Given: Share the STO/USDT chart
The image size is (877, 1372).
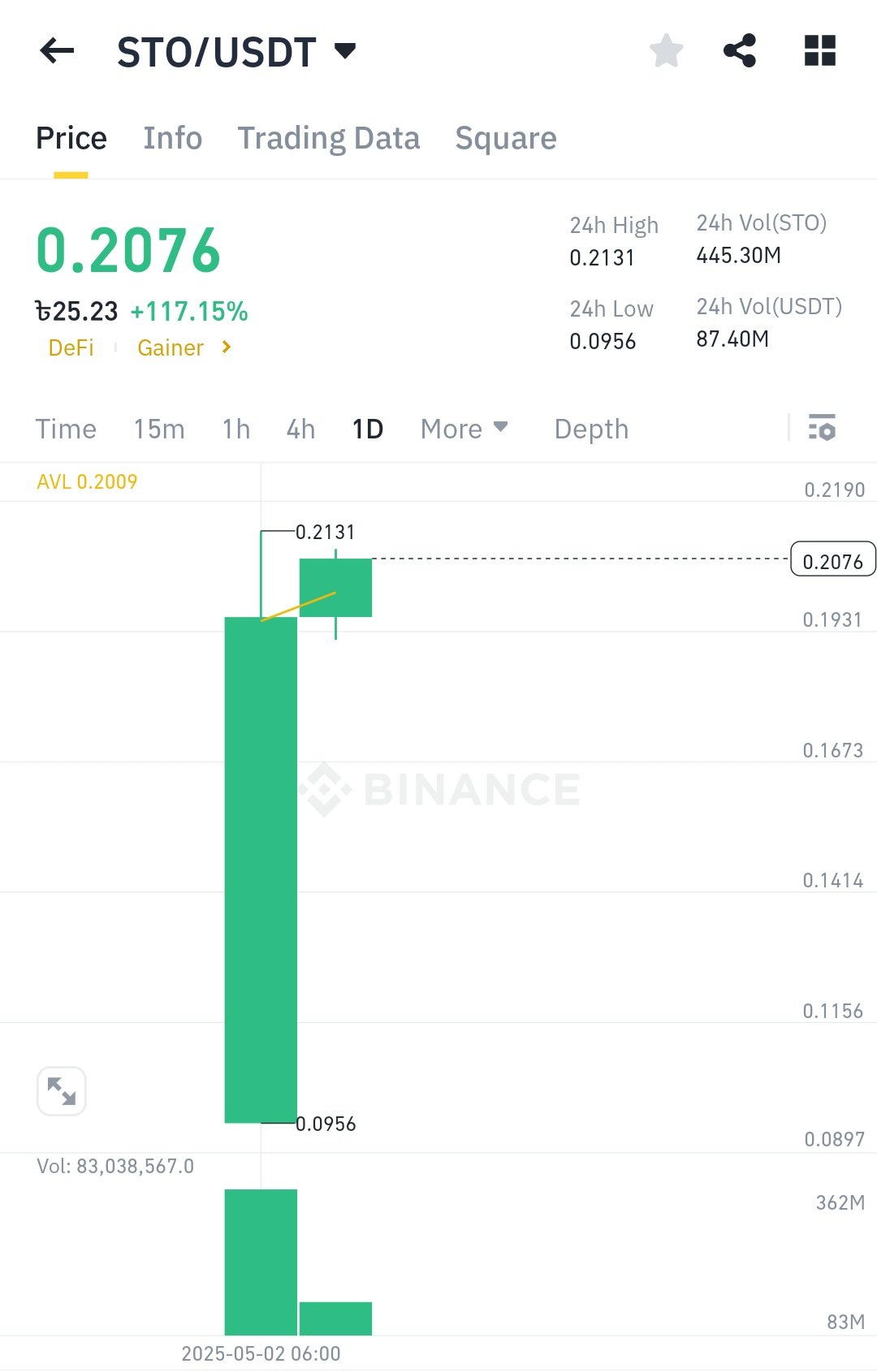Looking at the screenshot, I should (x=740, y=51).
